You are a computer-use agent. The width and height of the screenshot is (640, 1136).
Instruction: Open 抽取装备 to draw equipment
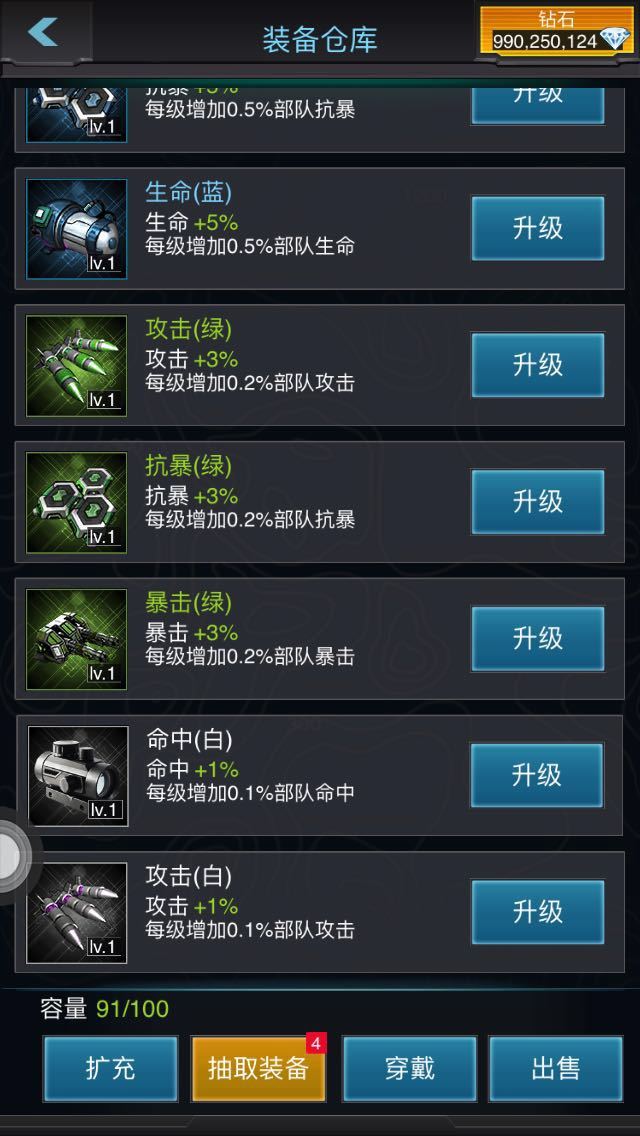258,1068
